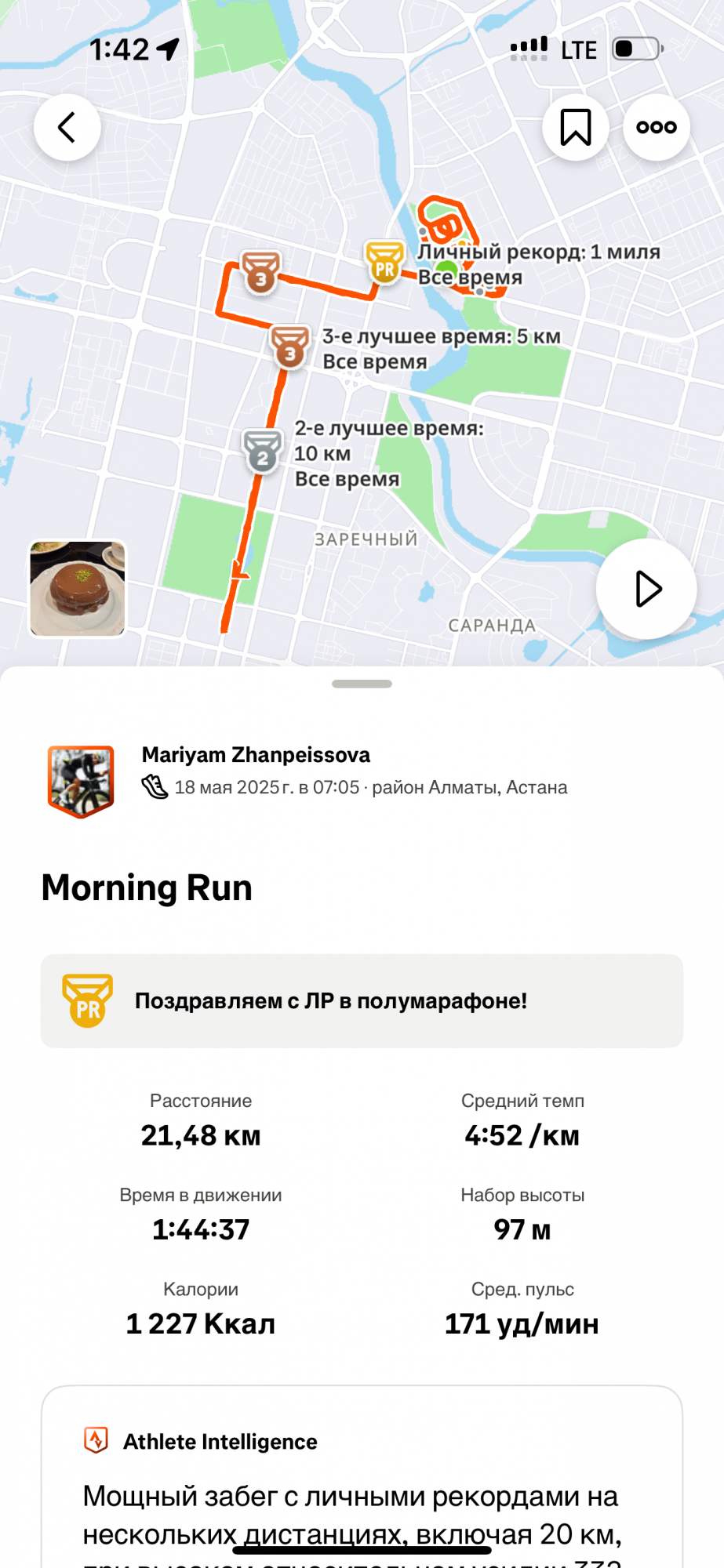Play the activity flyover
This screenshot has height=1568, width=724.
[x=646, y=589]
